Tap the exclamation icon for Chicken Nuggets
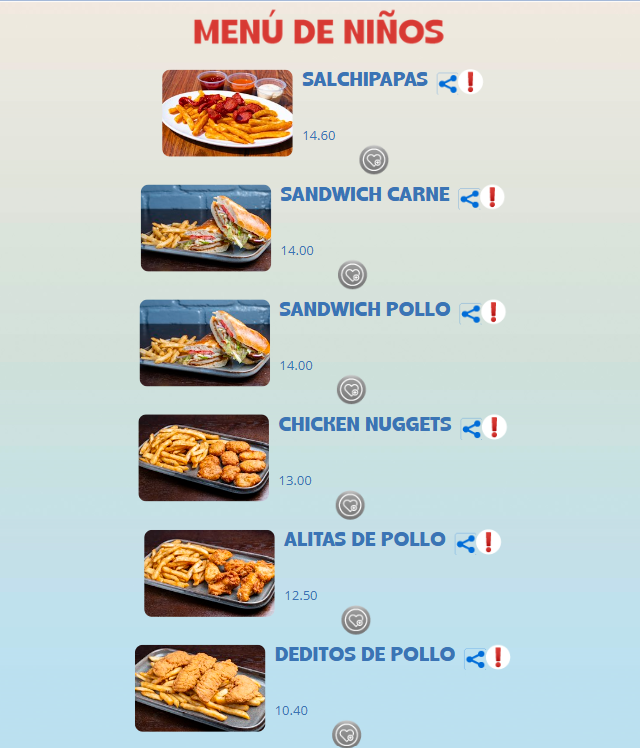 (x=494, y=427)
